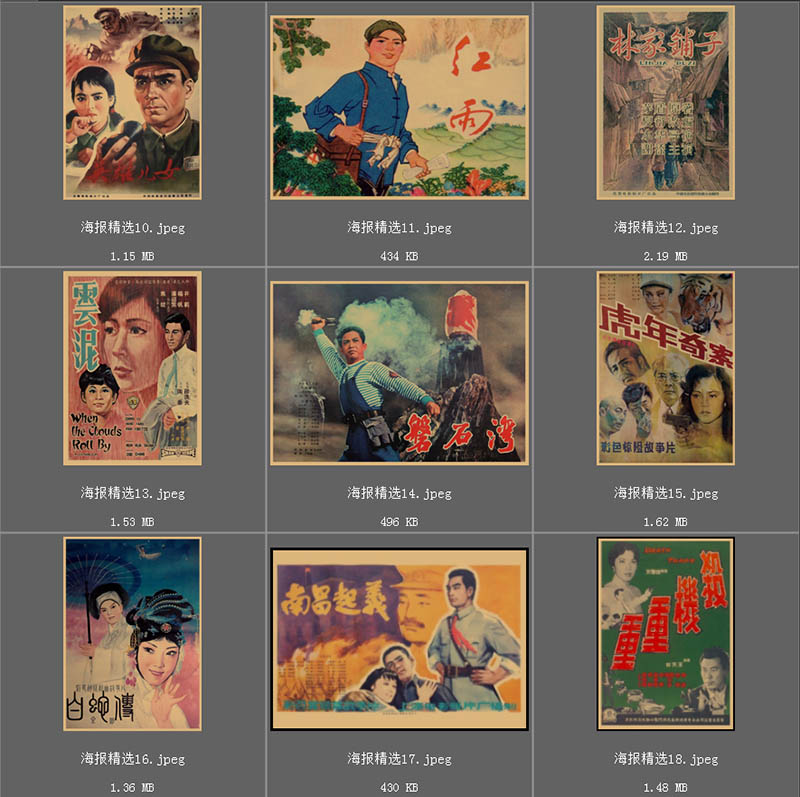Select the 海报精选15.jpeg image

(665, 368)
